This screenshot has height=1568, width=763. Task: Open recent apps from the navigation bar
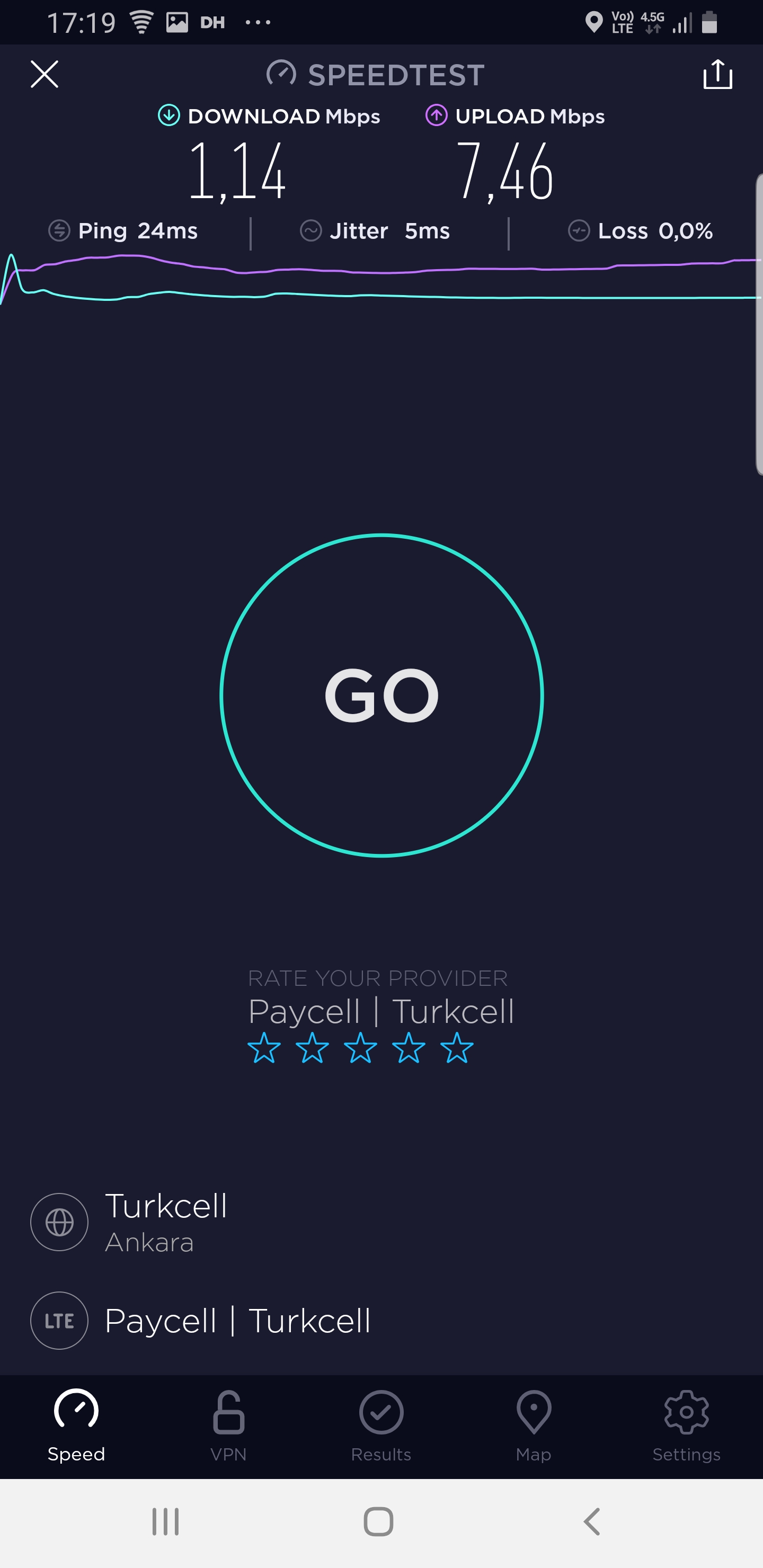pyautogui.click(x=165, y=1522)
